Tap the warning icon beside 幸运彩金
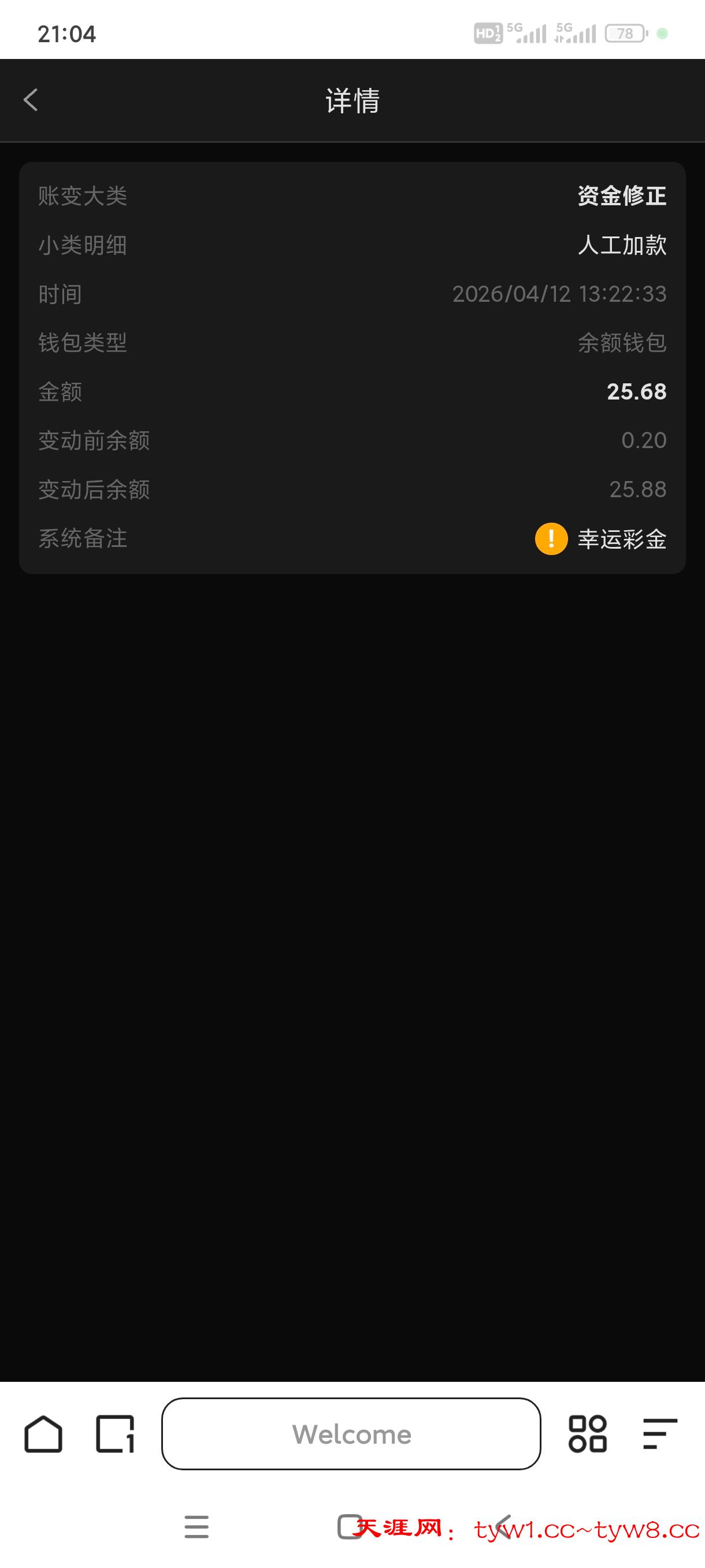705x1568 pixels. (551, 539)
